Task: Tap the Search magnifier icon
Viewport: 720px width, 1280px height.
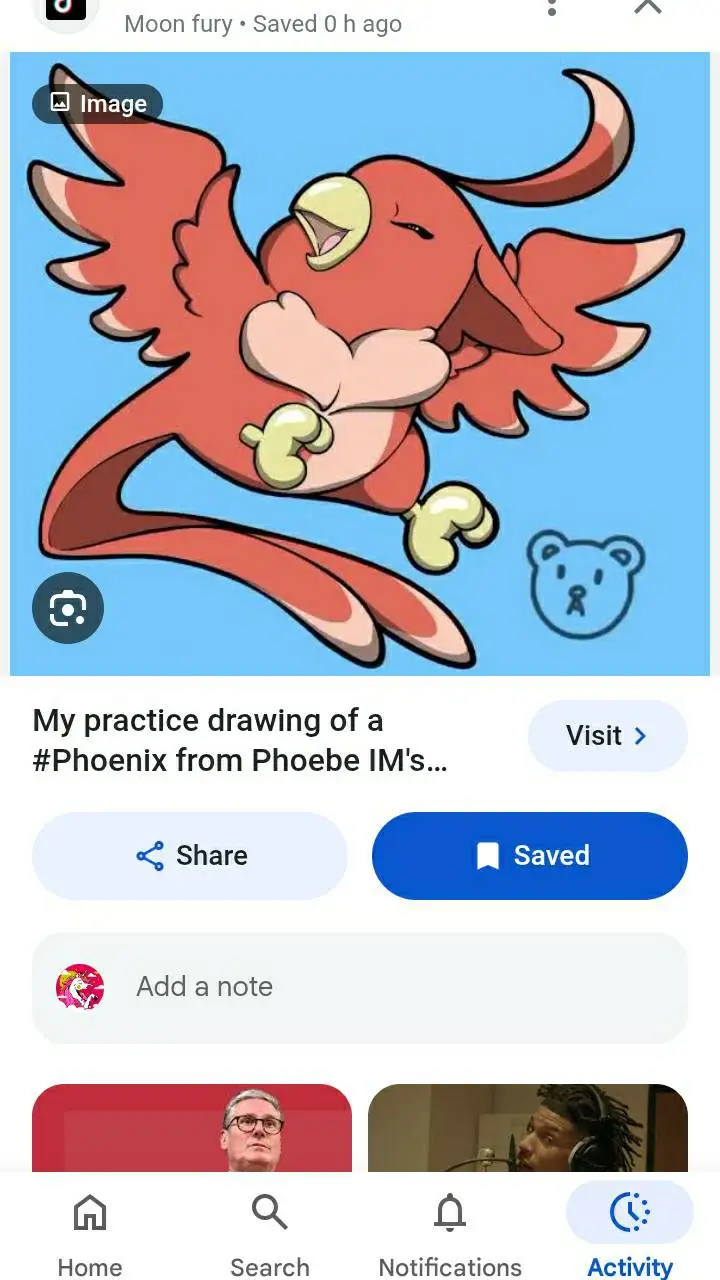Action: coord(269,1212)
